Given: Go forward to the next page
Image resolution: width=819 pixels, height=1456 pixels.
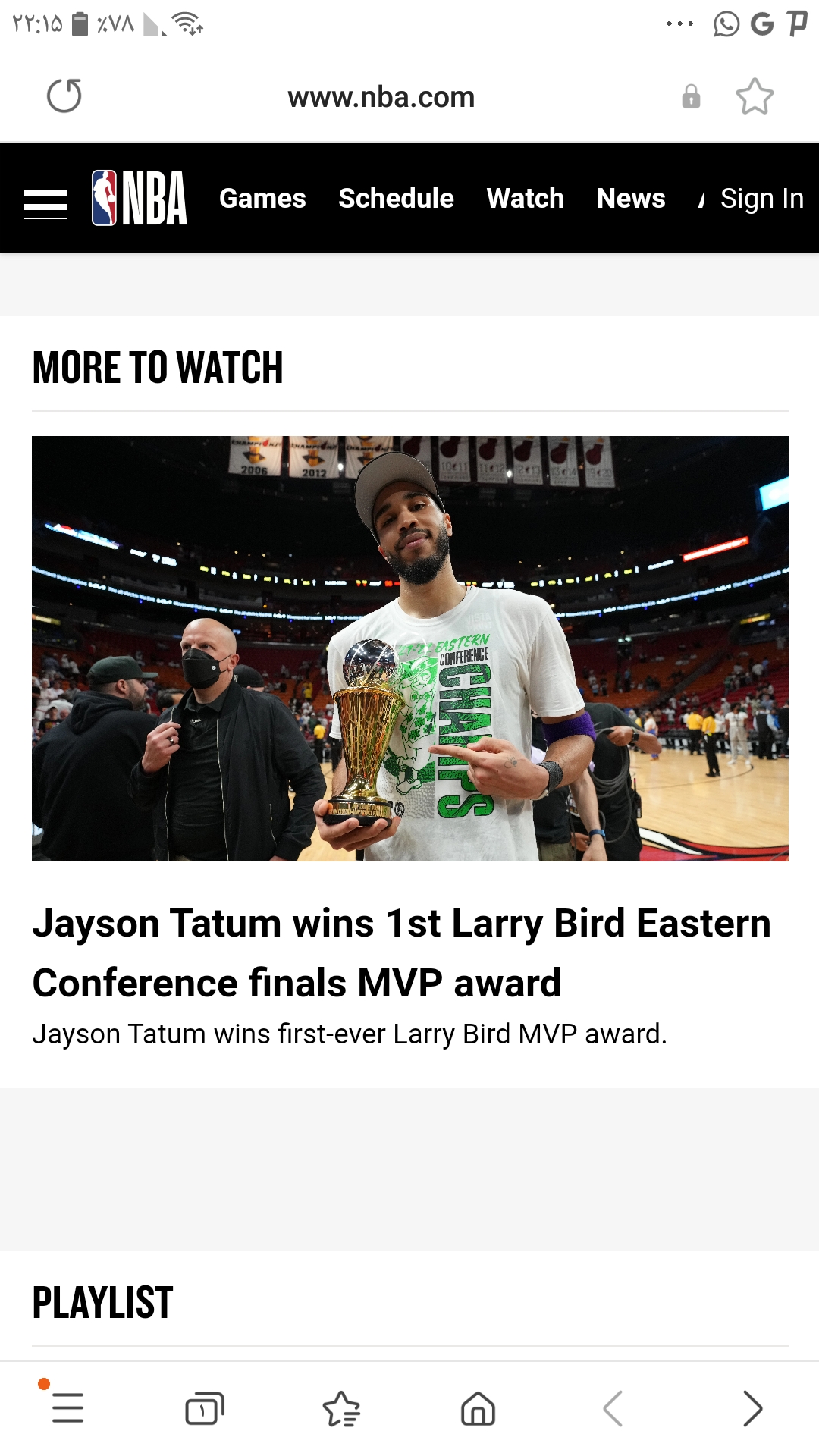Looking at the screenshot, I should coord(752,1408).
